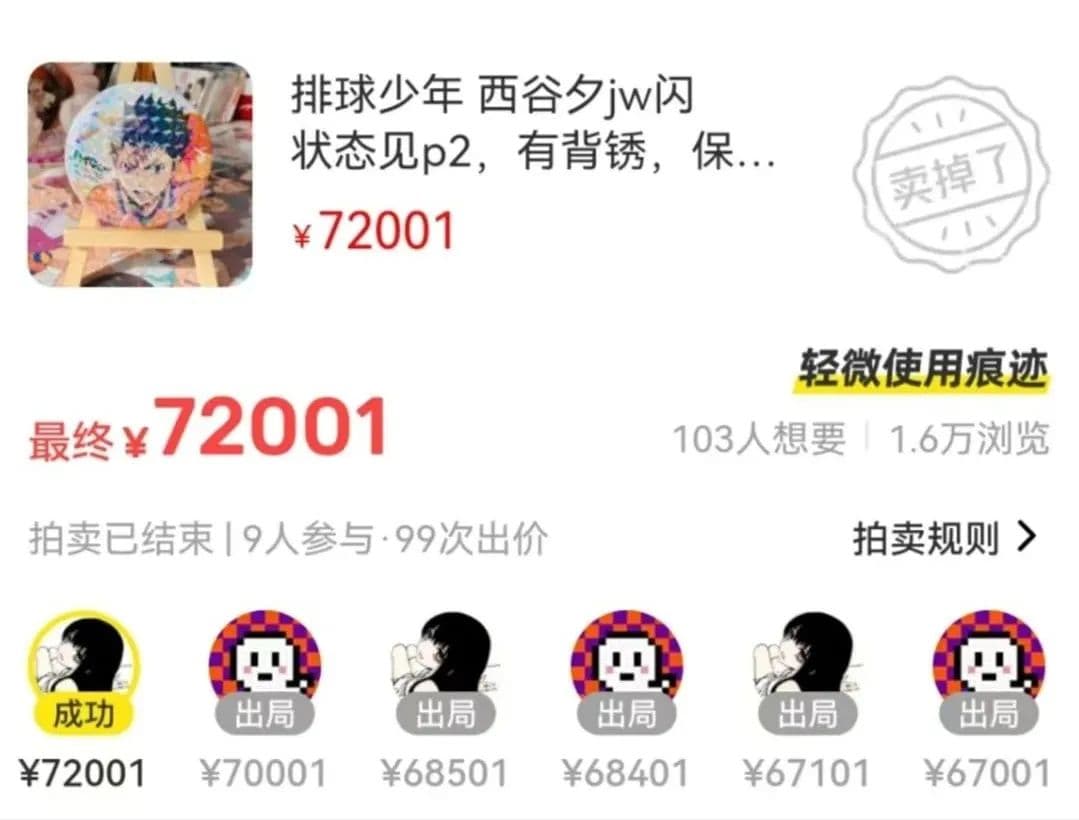View the winning bidder's avatar at ¥72001
Image resolution: width=1079 pixels, height=820 pixels.
[84, 659]
